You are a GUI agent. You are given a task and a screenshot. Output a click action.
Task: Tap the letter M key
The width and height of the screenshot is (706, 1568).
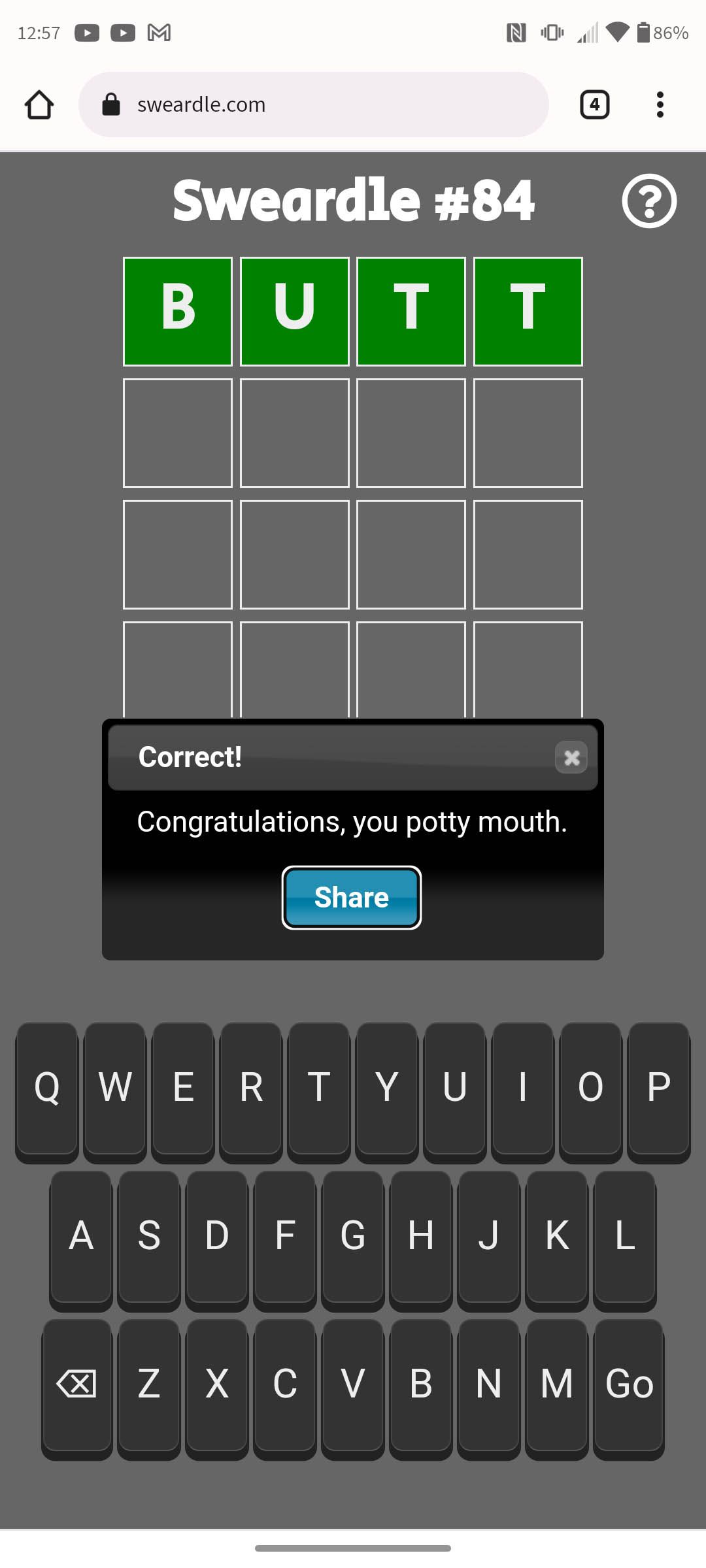556,1384
